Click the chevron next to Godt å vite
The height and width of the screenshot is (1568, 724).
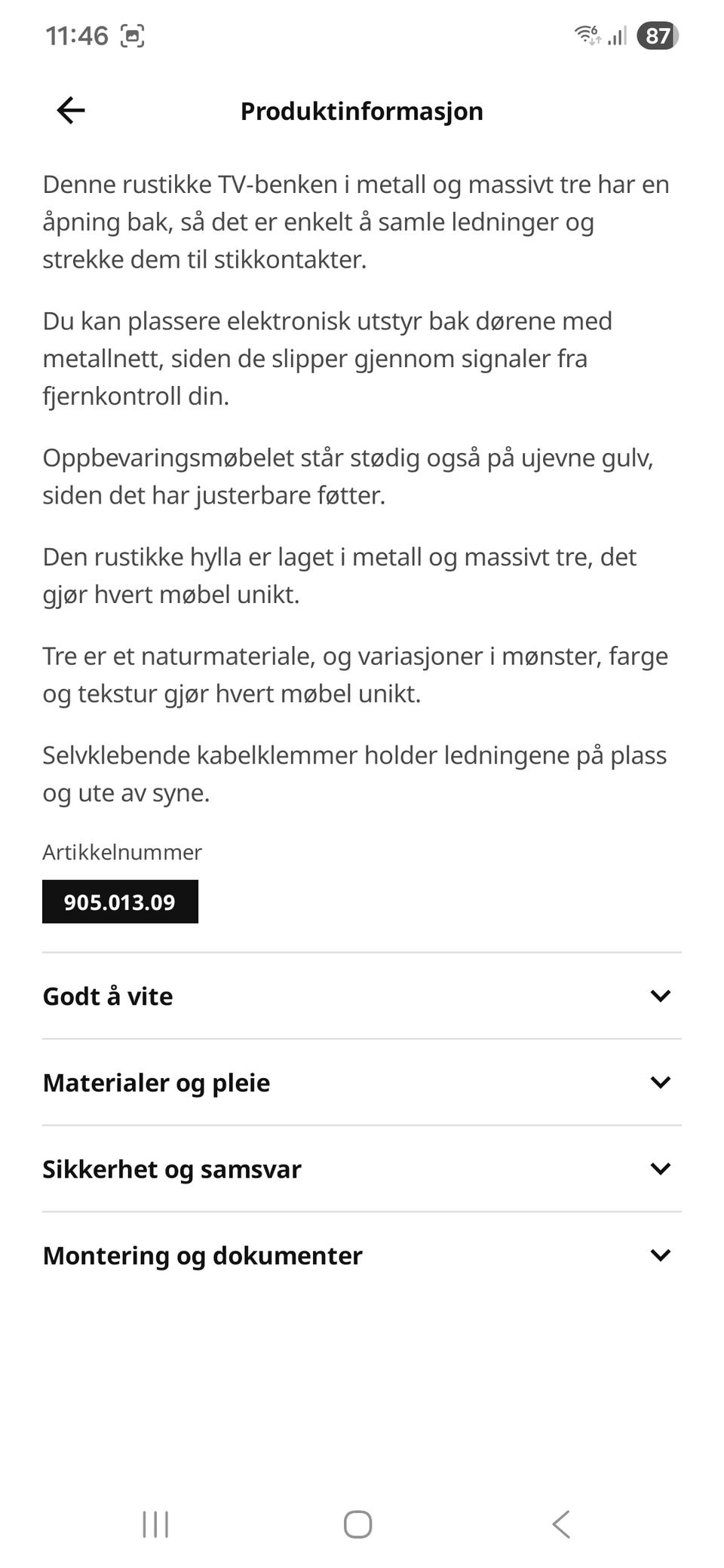pyautogui.click(x=661, y=996)
